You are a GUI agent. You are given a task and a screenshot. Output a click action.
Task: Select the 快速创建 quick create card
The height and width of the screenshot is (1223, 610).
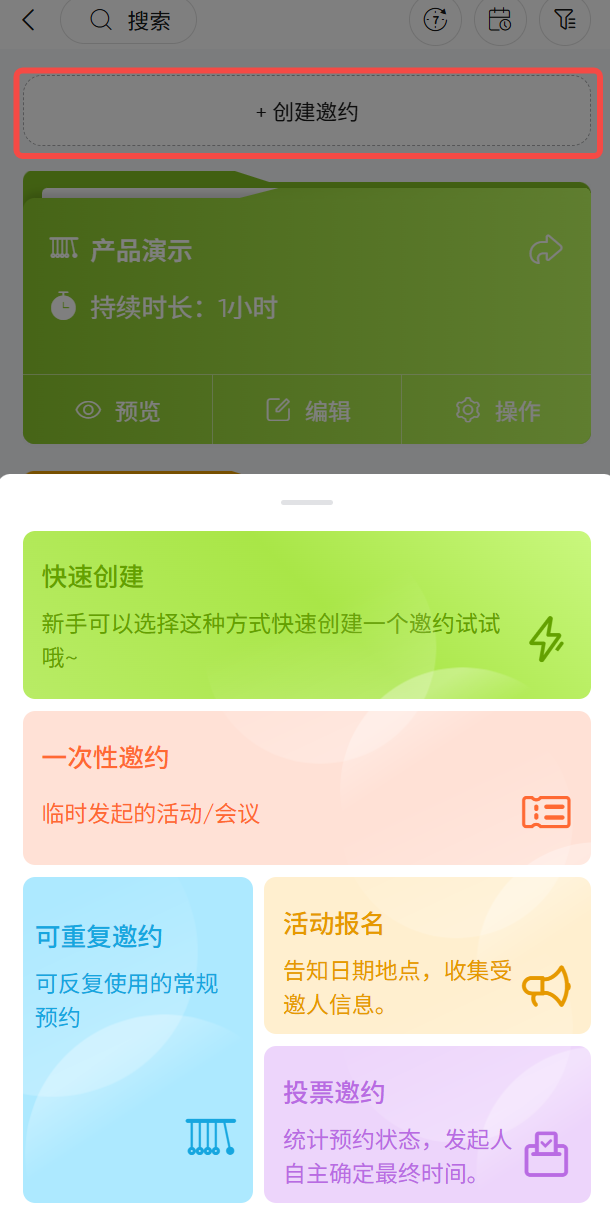pos(306,614)
